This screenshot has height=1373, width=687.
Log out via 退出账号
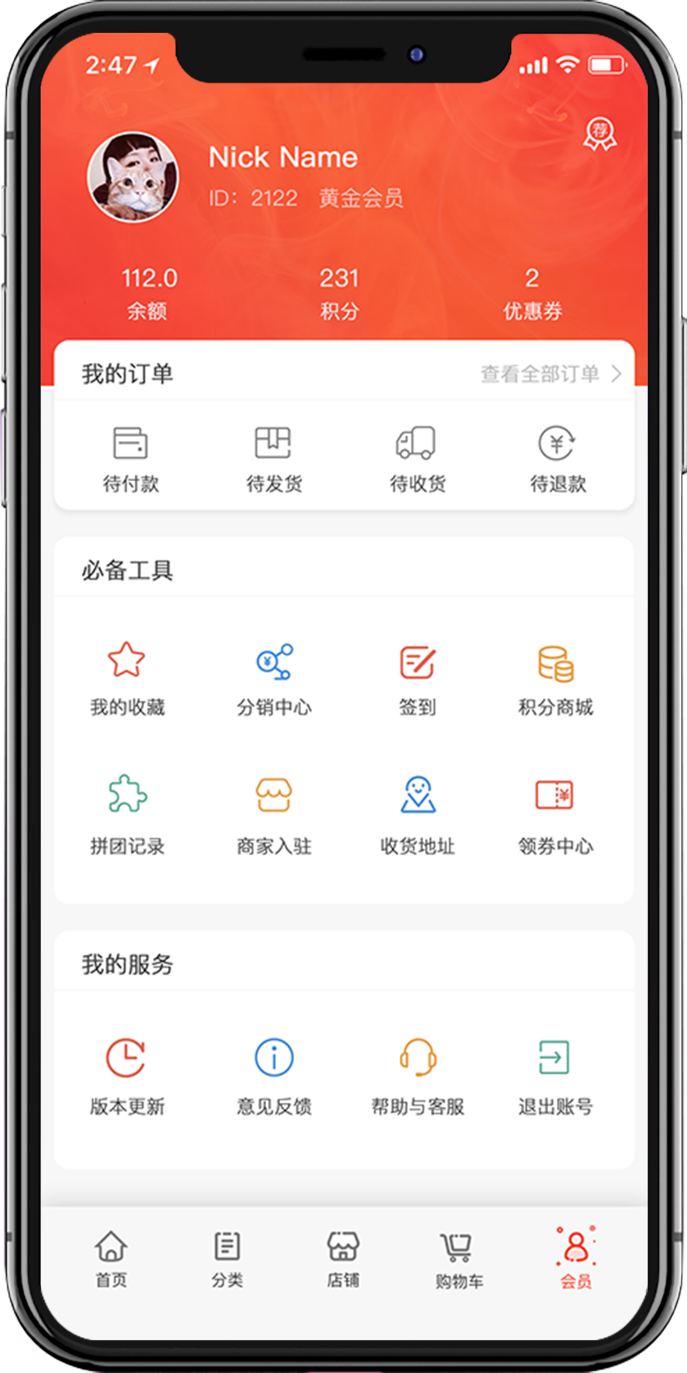tap(555, 1075)
